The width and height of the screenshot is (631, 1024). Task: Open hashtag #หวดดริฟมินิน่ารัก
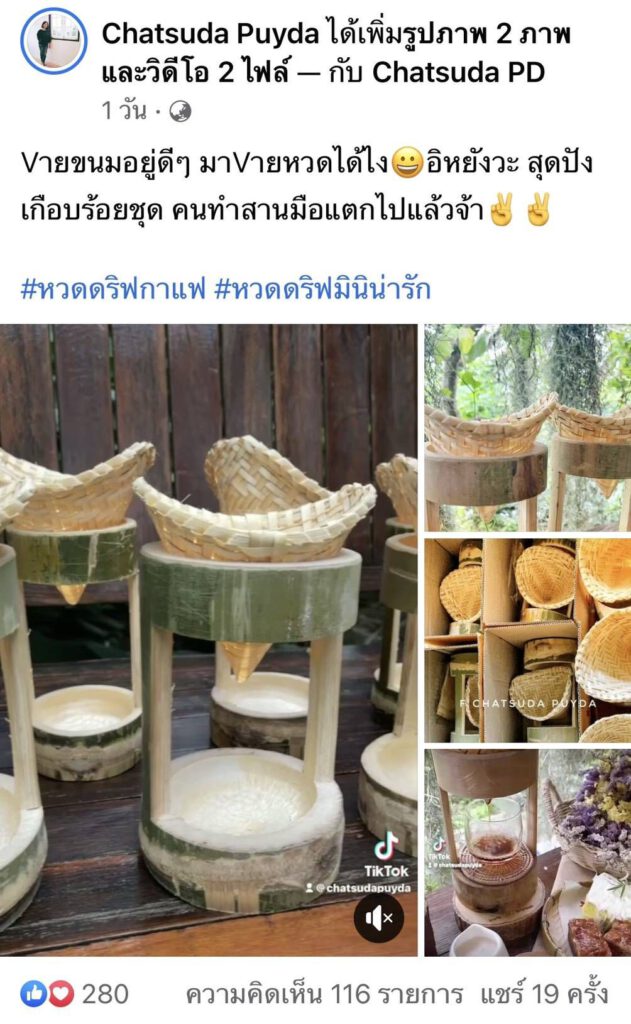tap(323, 288)
